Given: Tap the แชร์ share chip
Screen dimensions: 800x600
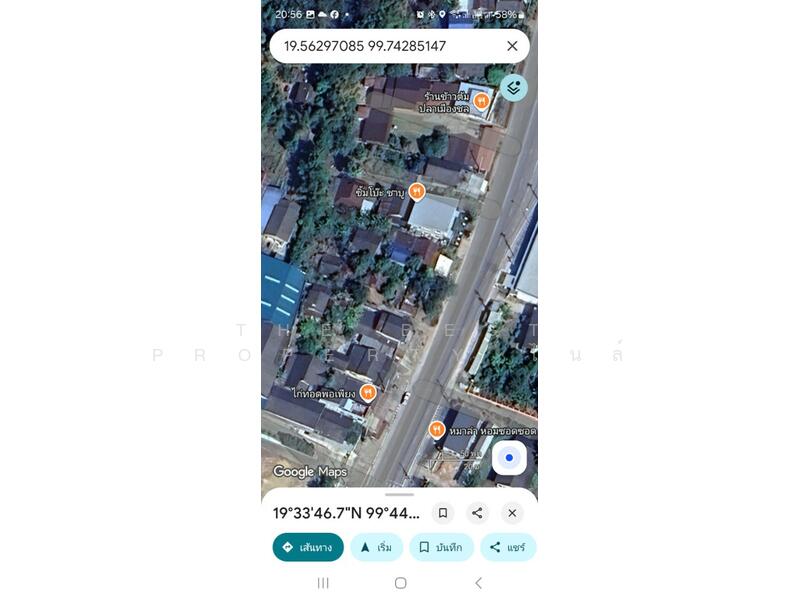Looking at the screenshot, I should pyautogui.click(x=508, y=547).
